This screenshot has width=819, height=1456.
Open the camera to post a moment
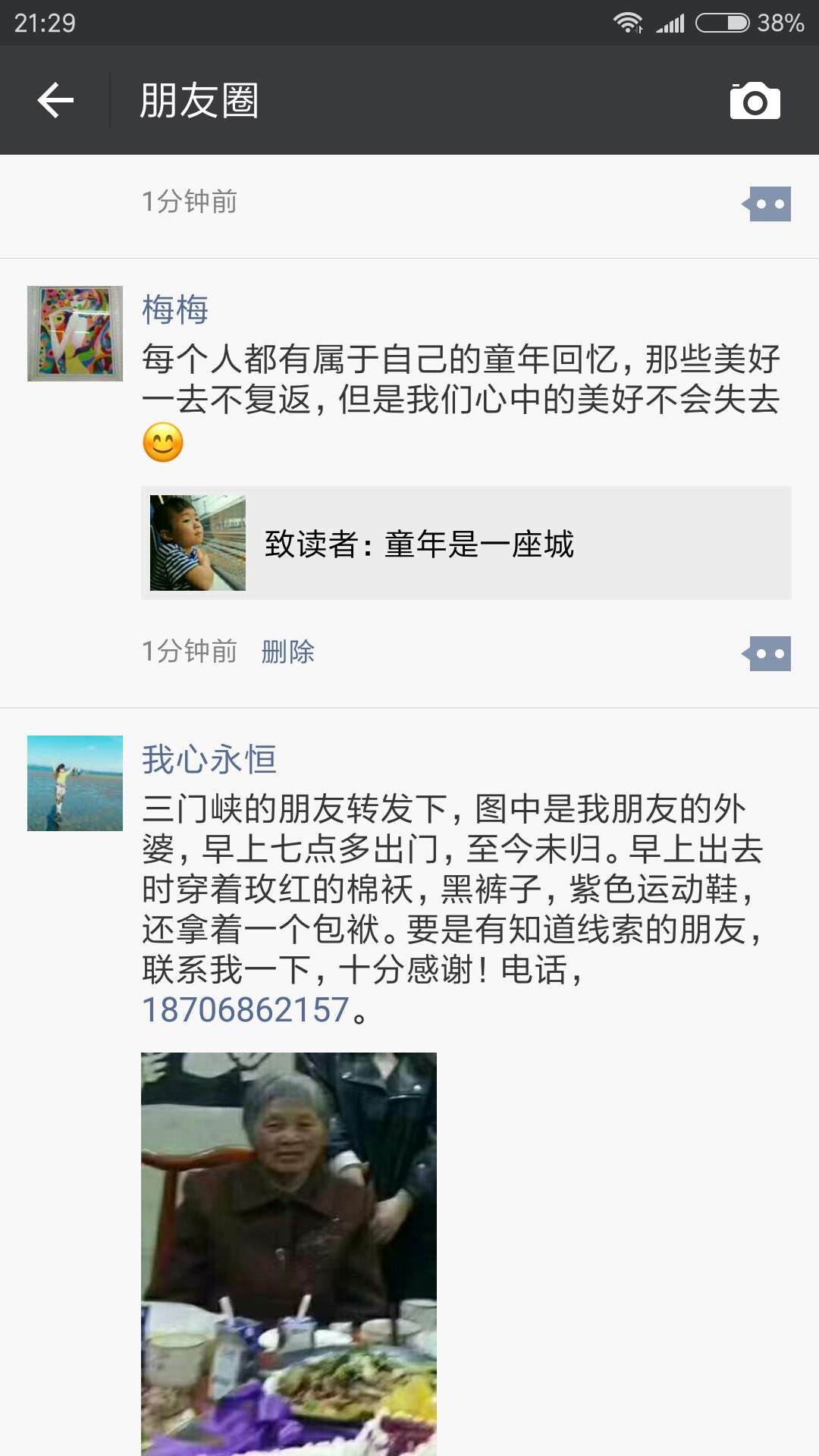click(x=755, y=101)
